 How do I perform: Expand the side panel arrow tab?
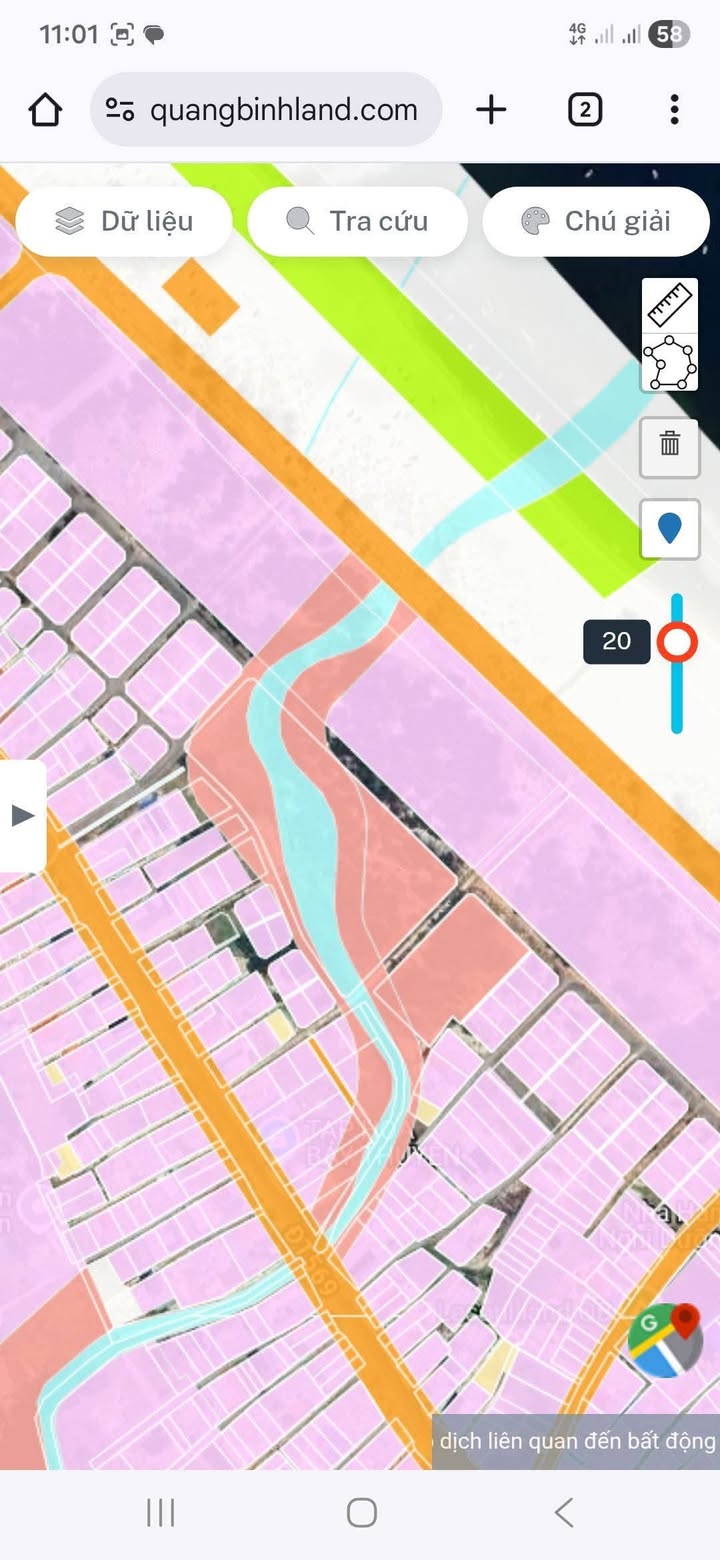(22, 815)
